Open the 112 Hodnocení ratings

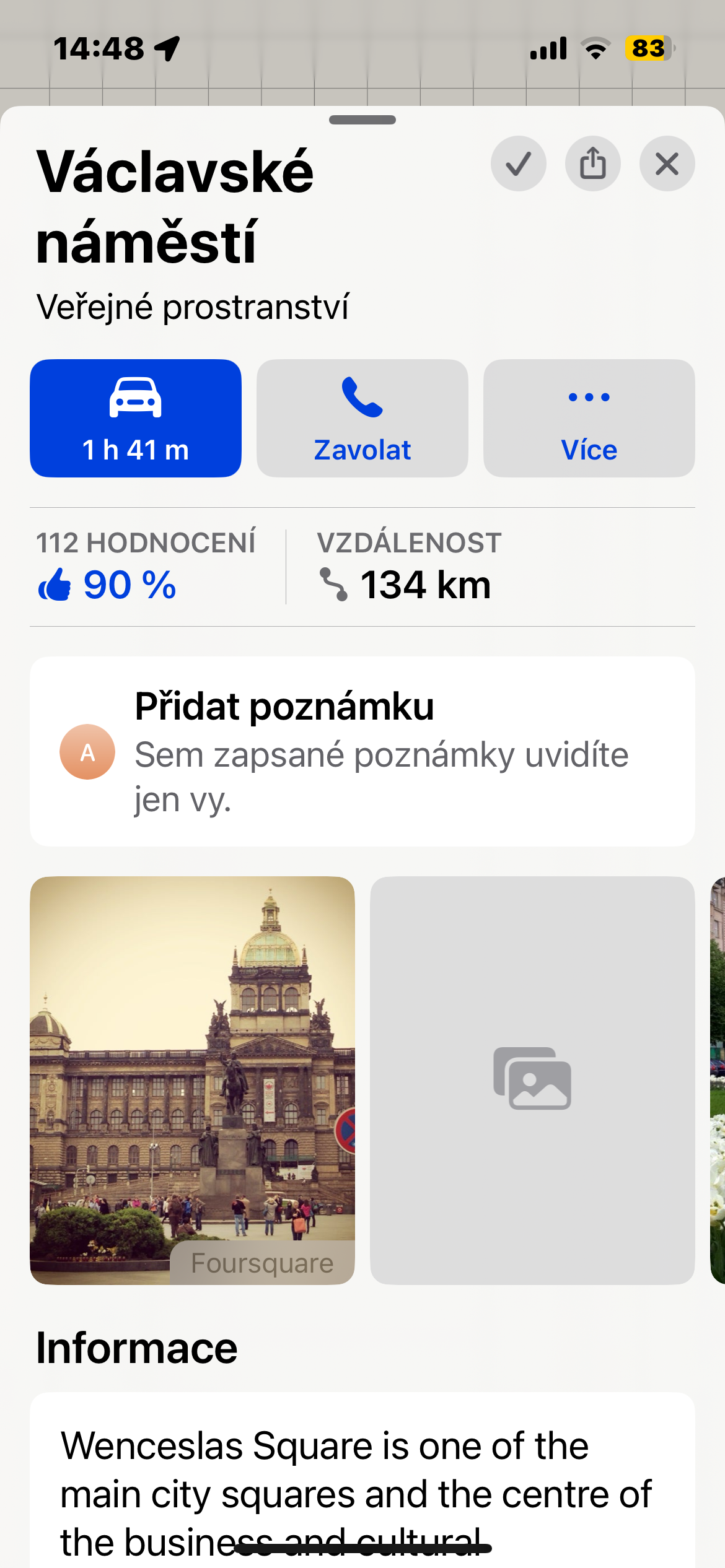pyautogui.click(x=146, y=567)
